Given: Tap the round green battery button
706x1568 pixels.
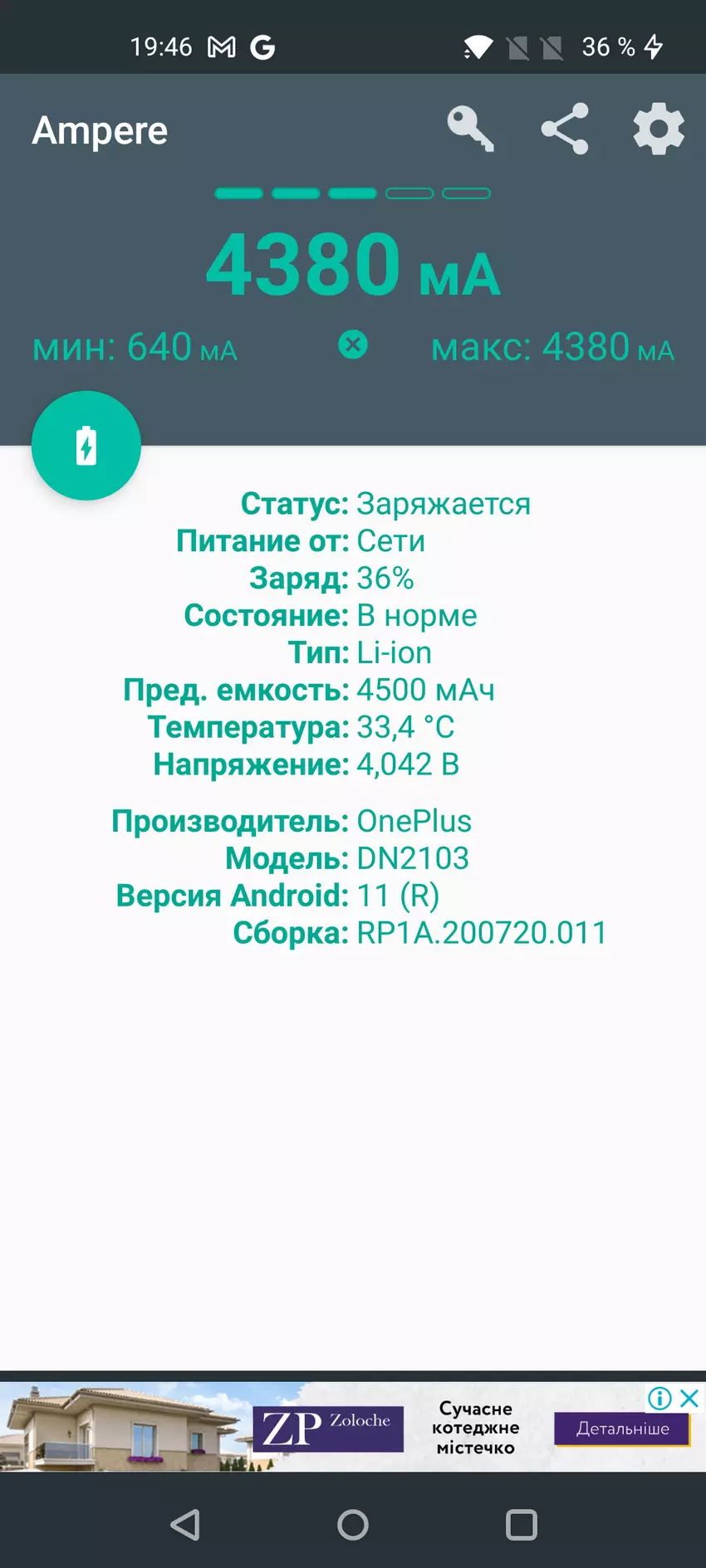Looking at the screenshot, I should tap(86, 446).
